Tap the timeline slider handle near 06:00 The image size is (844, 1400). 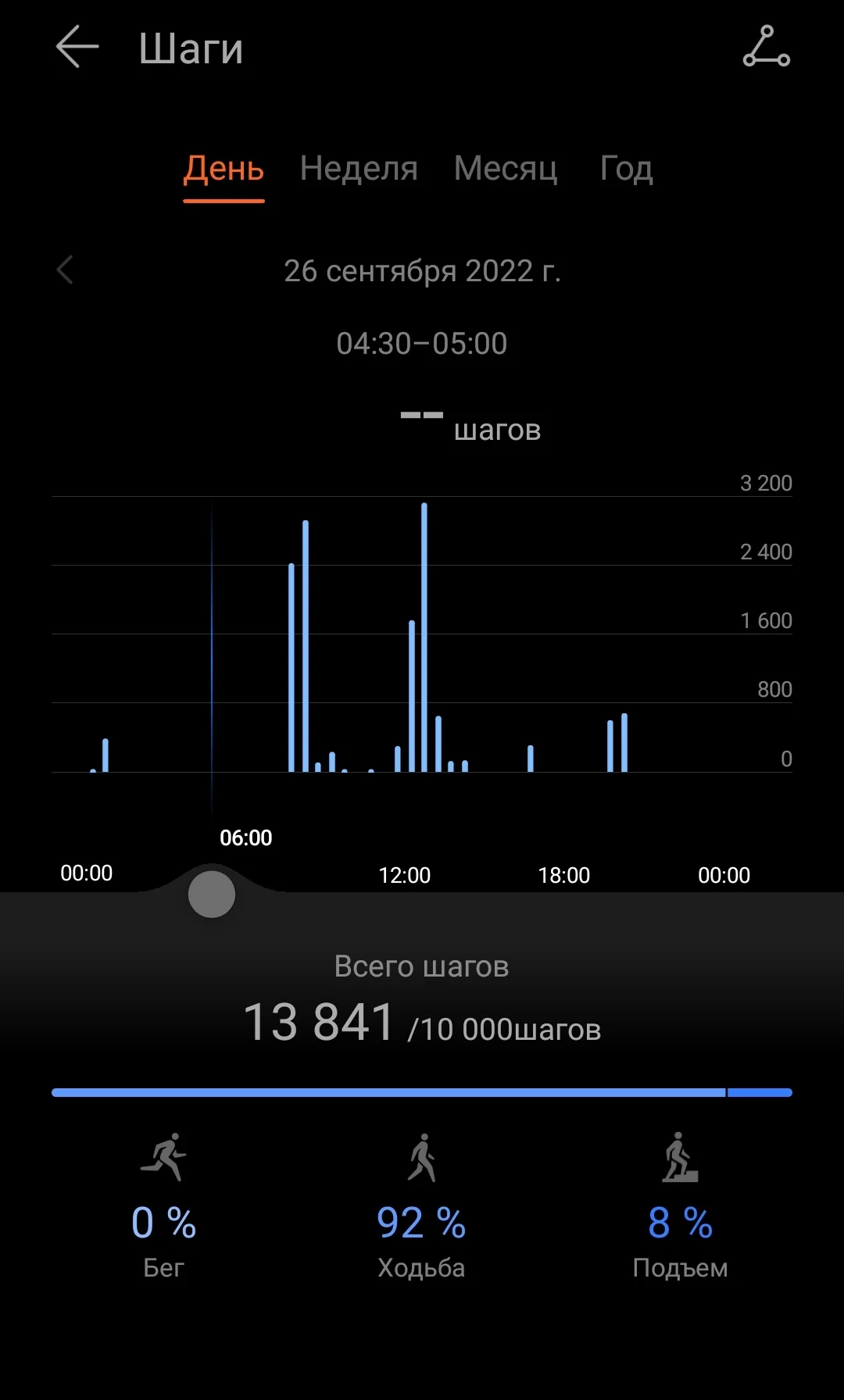(x=212, y=895)
